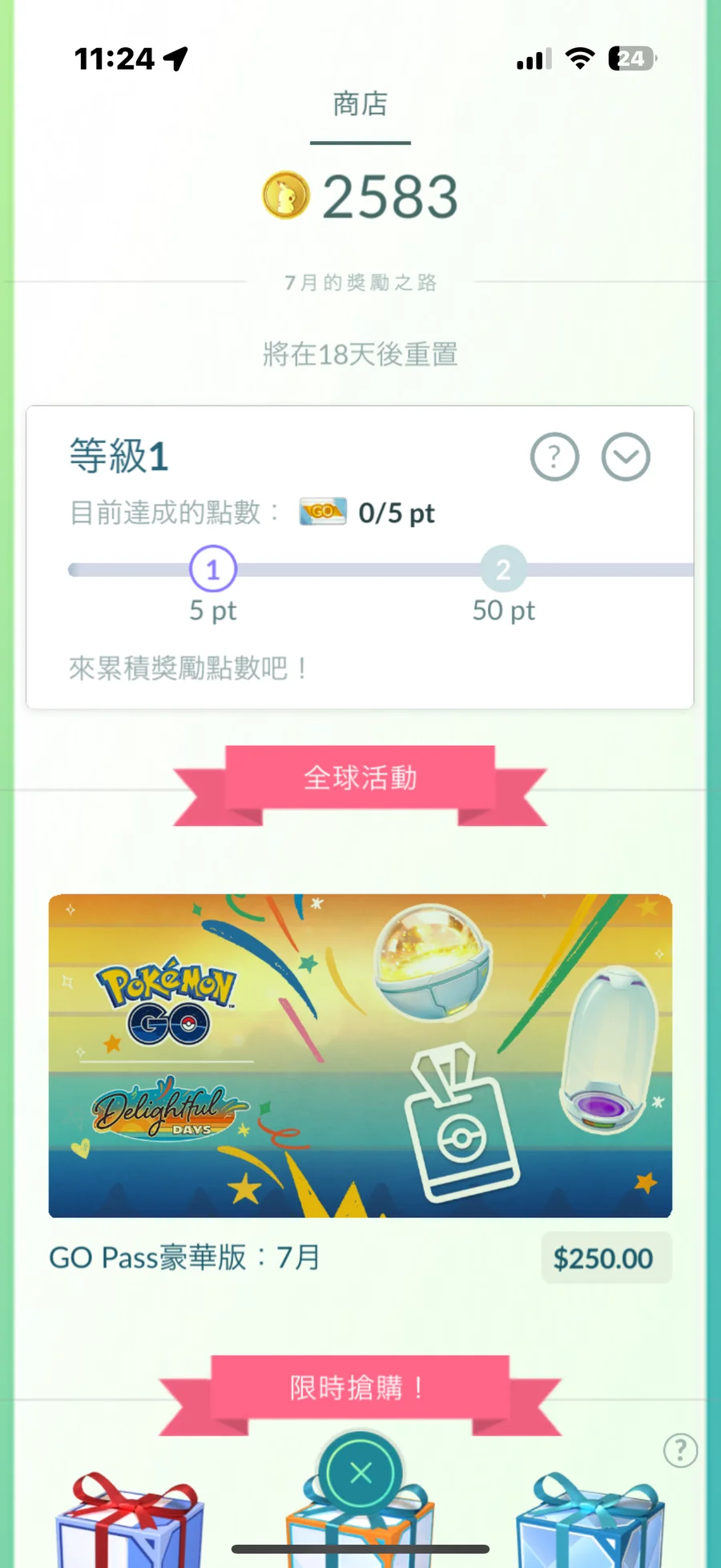Select the 商店 tab
Image resolution: width=721 pixels, height=1568 pixels.
coord(360,104)
